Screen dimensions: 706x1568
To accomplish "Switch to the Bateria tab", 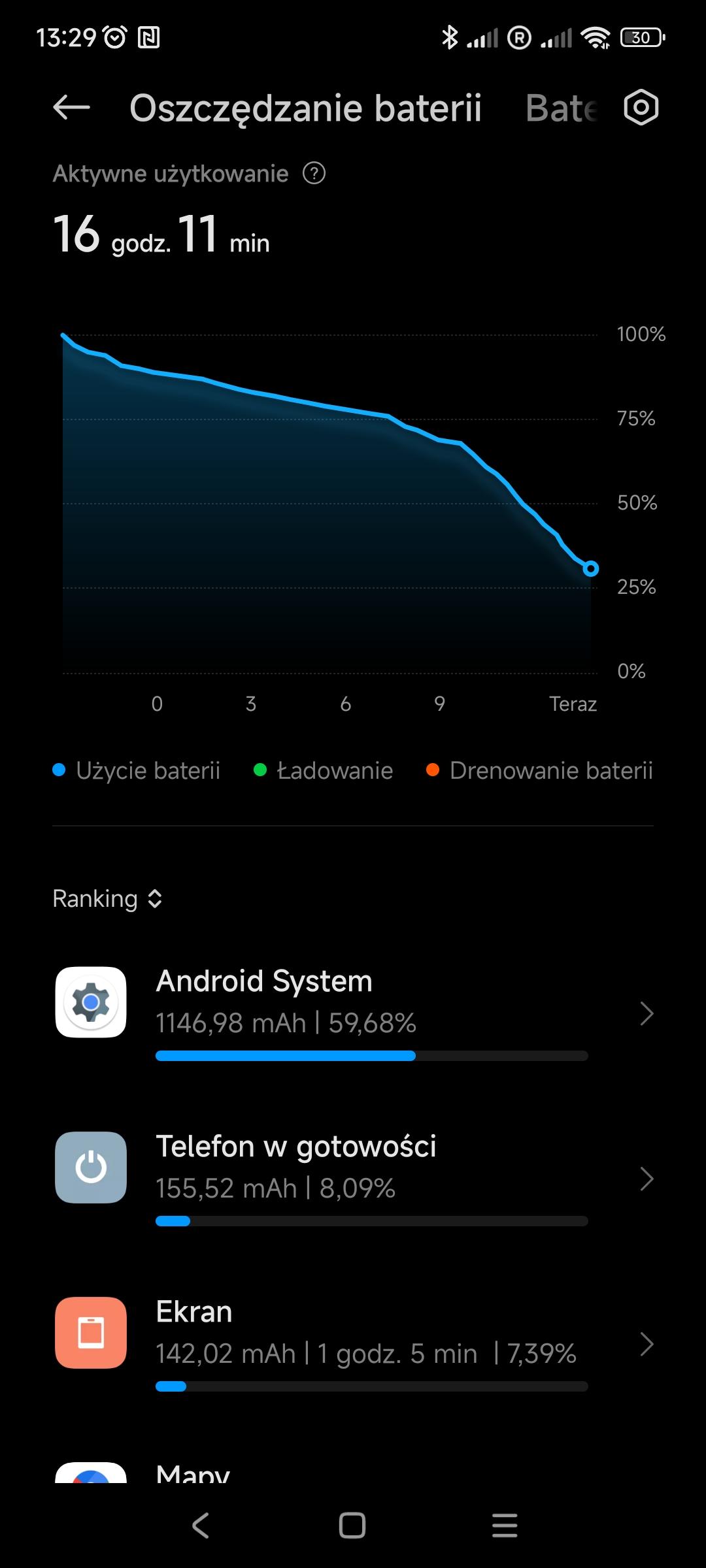I will 561,108.
